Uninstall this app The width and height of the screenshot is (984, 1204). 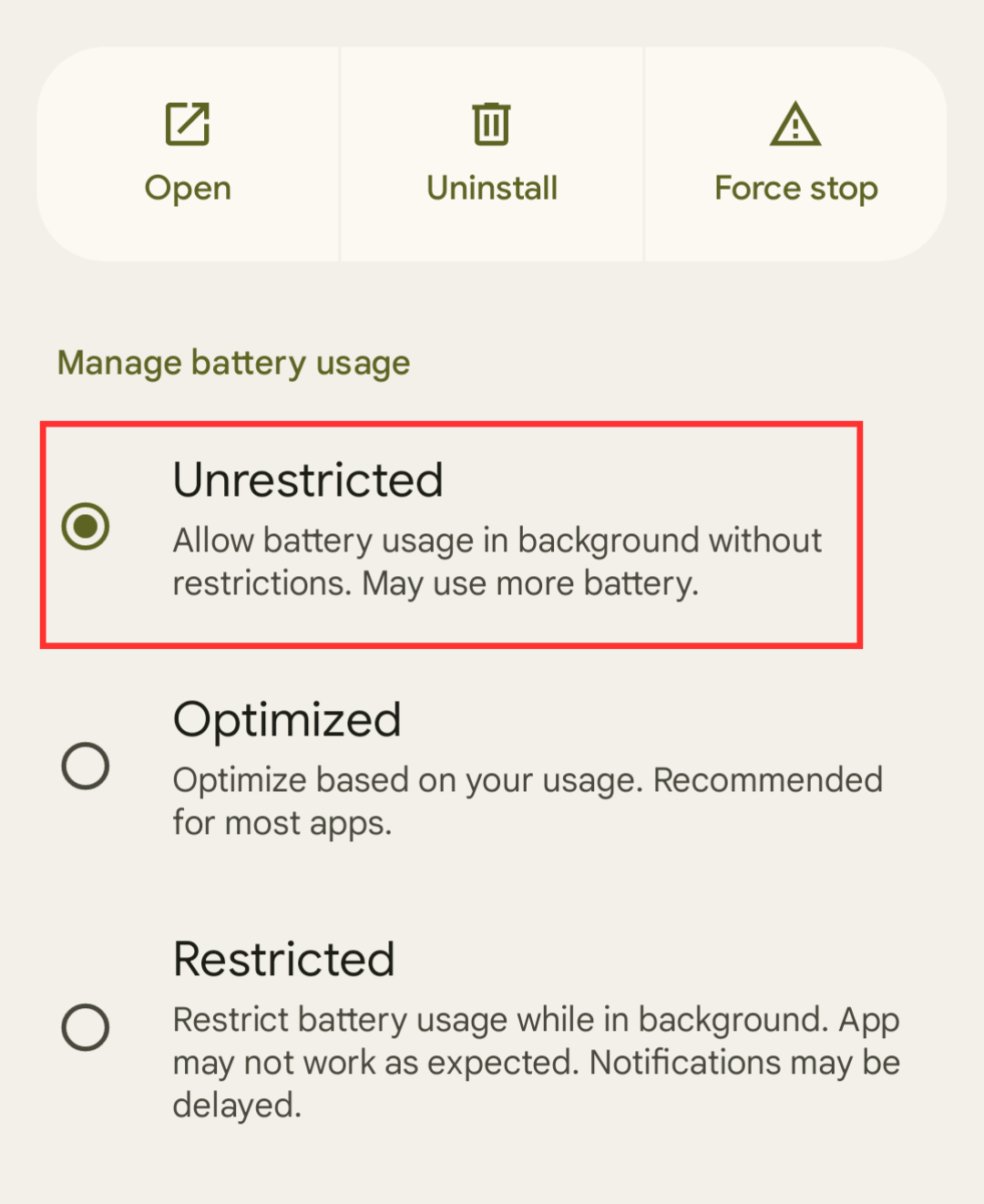point(492,154)
